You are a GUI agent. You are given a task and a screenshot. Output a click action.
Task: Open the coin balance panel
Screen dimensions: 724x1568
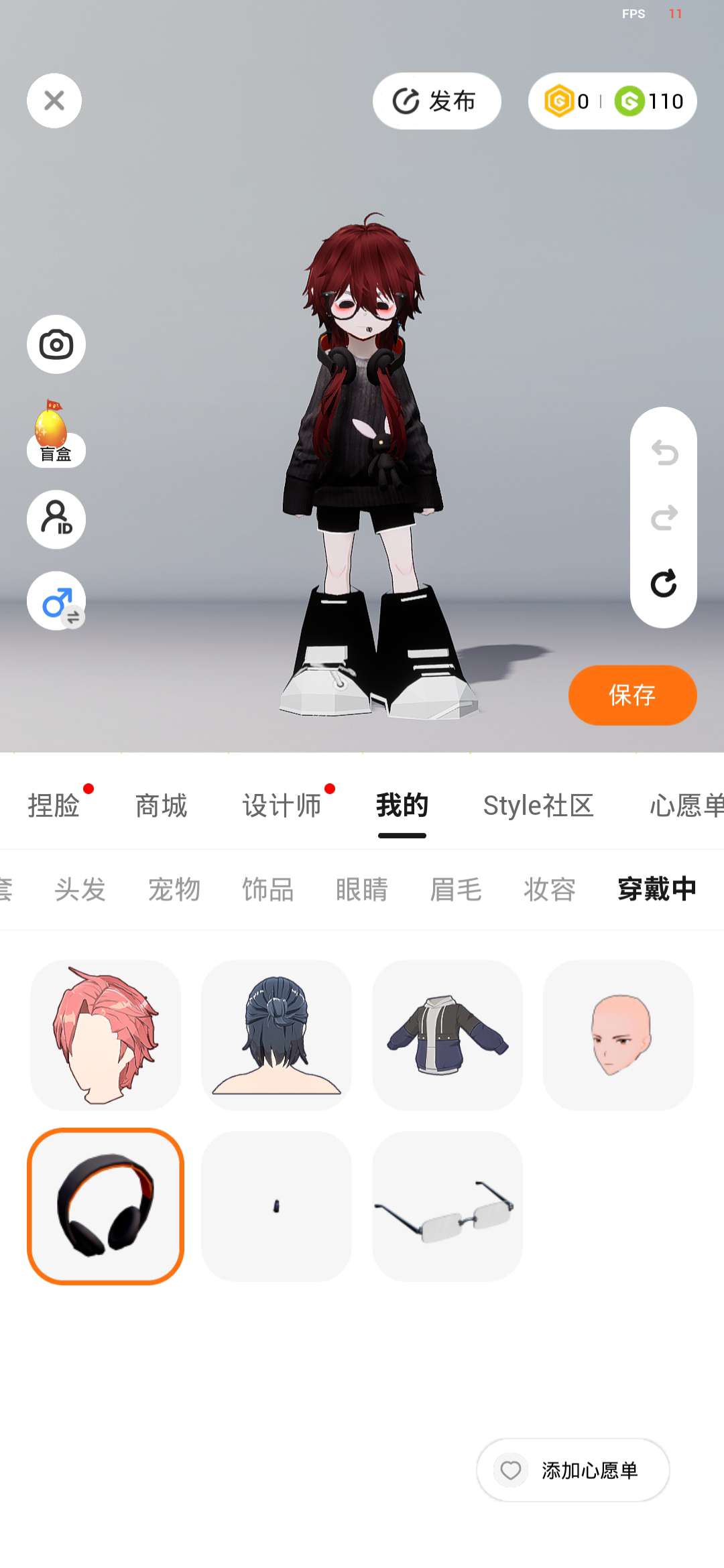[612, 101]
